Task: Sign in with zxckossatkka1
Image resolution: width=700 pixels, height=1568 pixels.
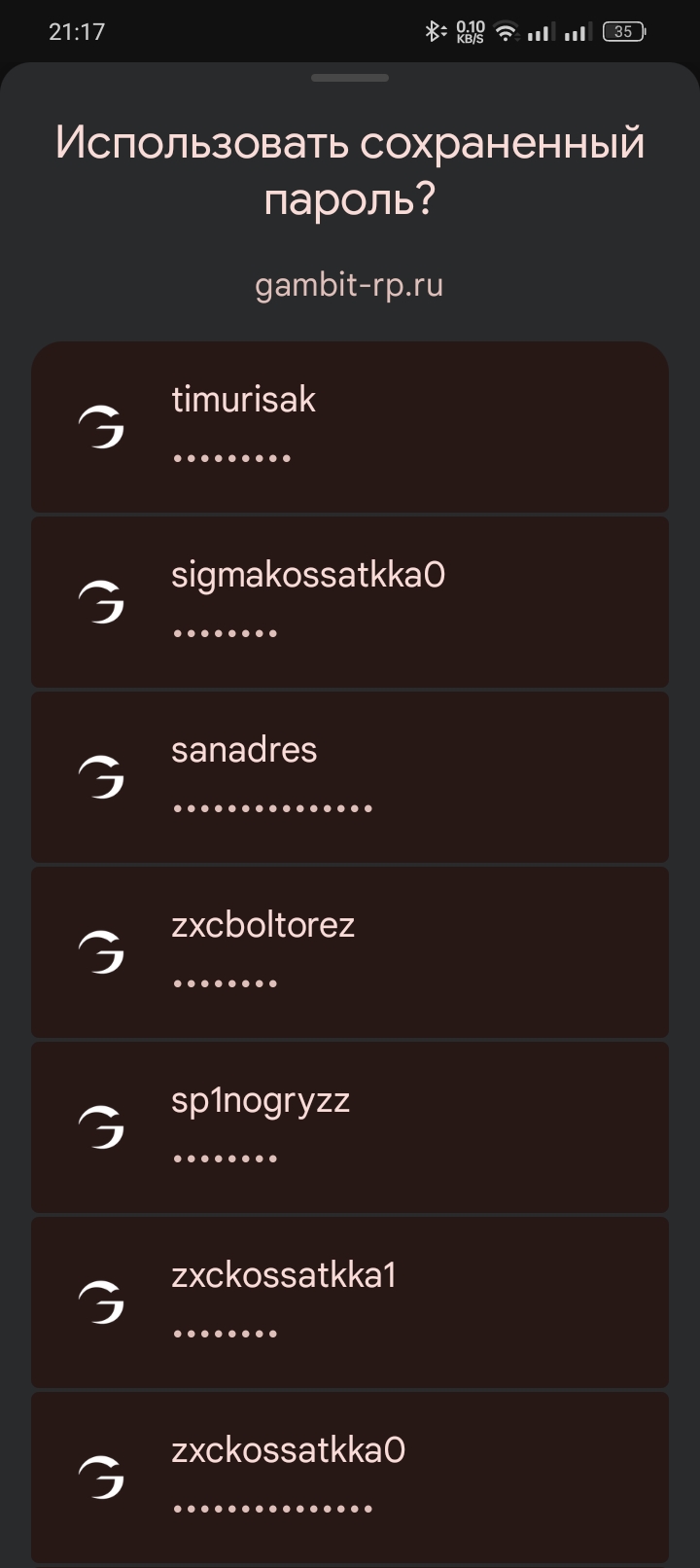Action: tap(350, 1301)
